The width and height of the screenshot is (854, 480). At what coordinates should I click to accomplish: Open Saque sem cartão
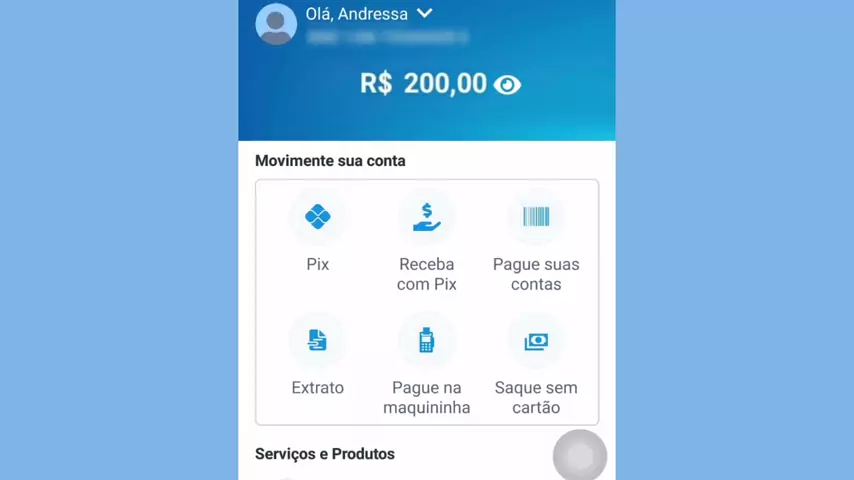tap(536, 341)
